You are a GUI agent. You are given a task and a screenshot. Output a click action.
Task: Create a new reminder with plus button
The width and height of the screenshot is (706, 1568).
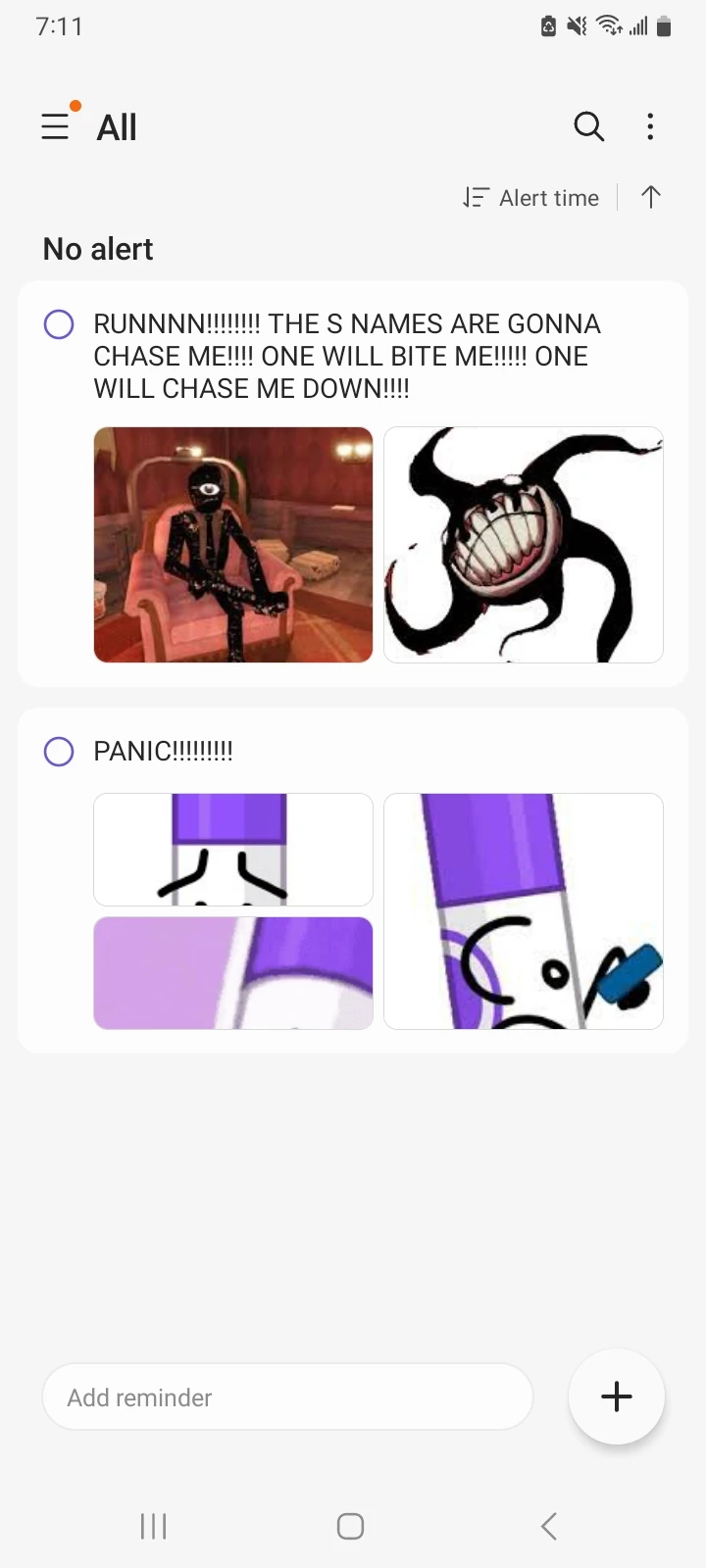pyautogui.click(x=617, y=1396)
